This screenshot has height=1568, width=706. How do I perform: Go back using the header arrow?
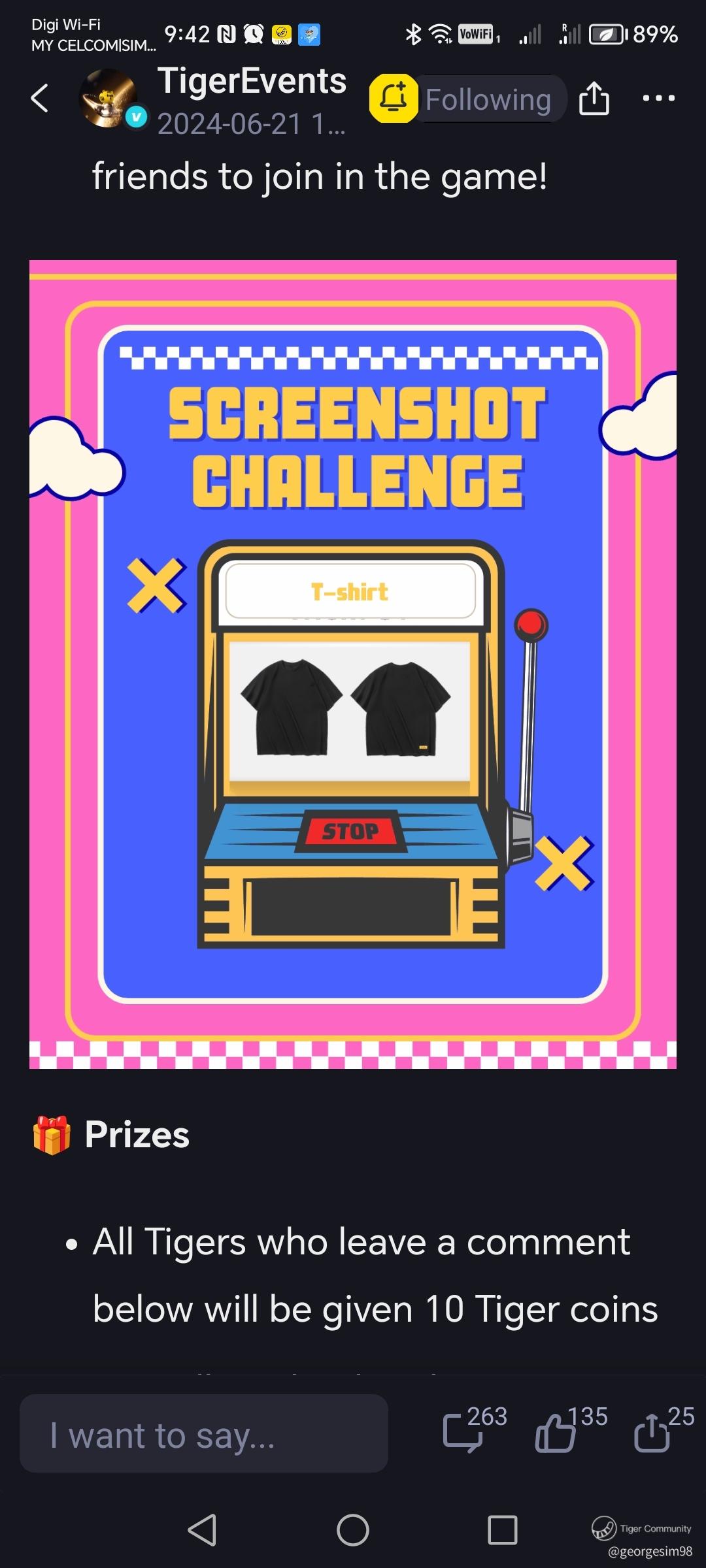pos(39,99)
